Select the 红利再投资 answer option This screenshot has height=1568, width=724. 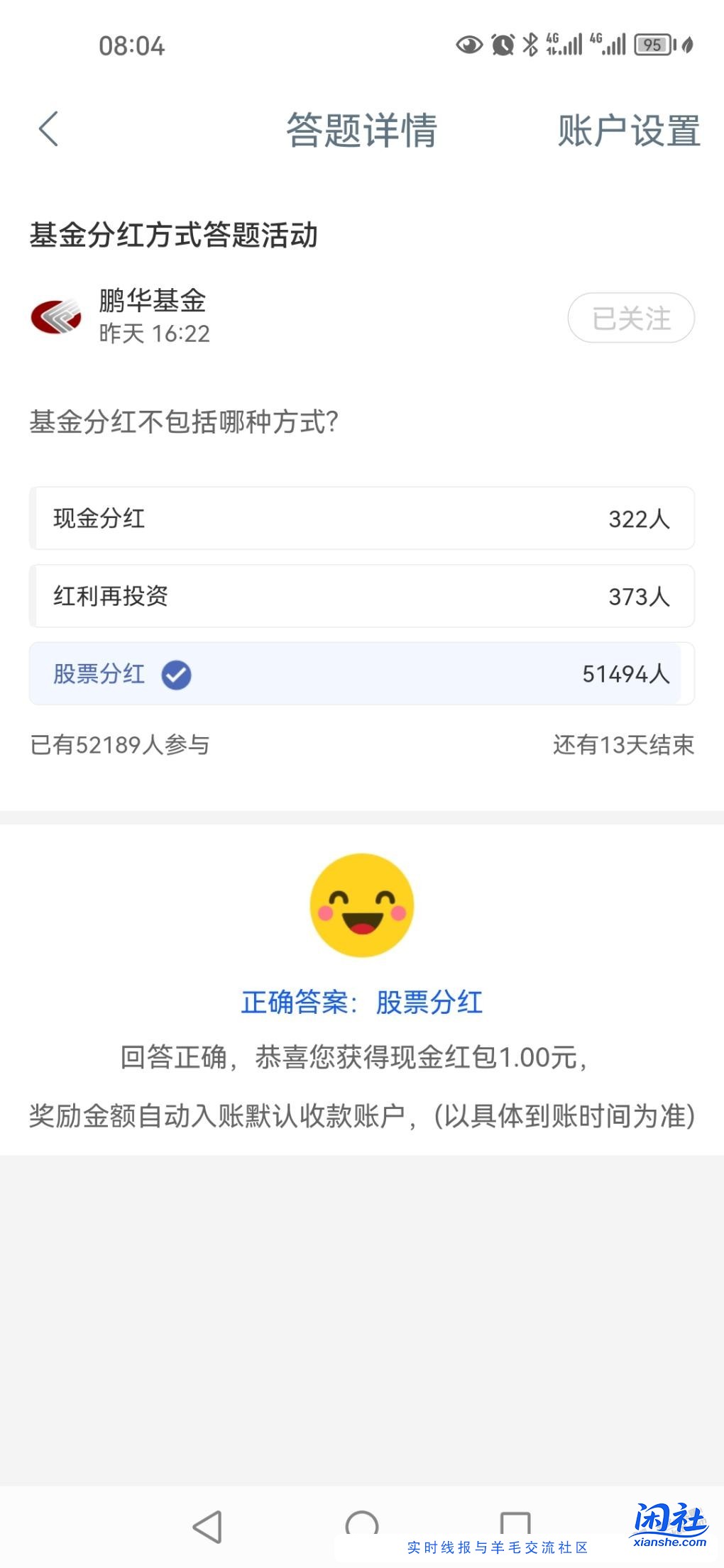pyautogui.click(x=362, y=597)
